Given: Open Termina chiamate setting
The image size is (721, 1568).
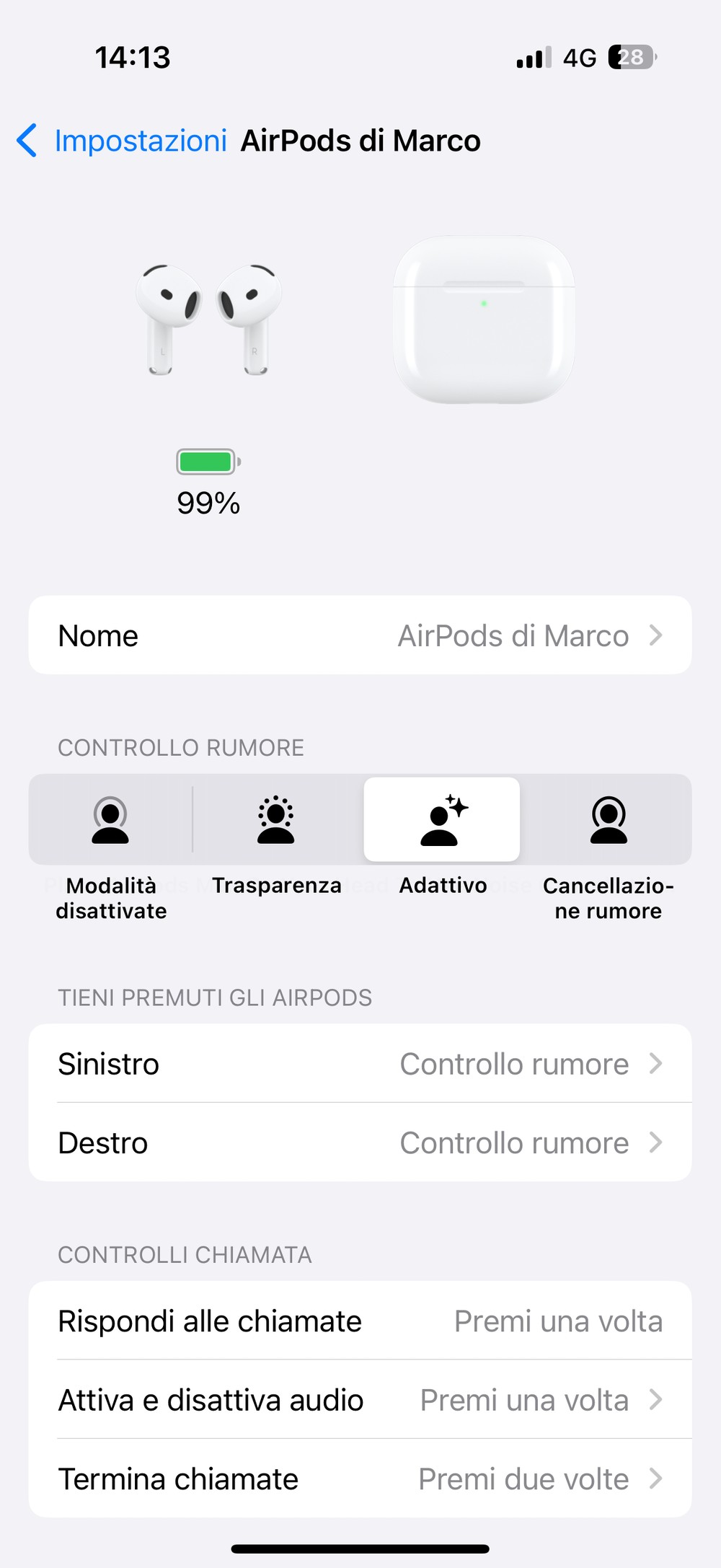Looking at the screenshot, I should click(360, 1479).
